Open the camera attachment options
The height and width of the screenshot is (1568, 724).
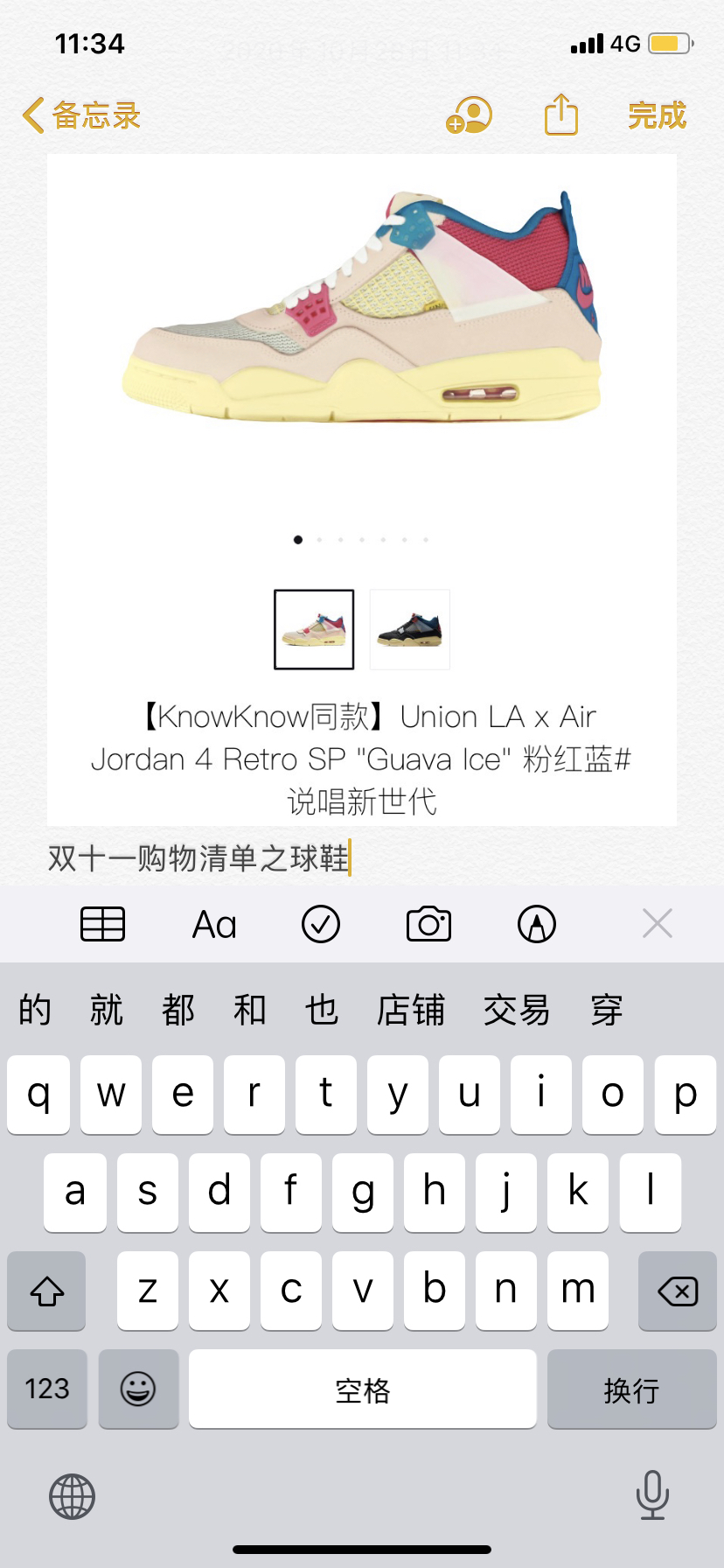point(428,924)
